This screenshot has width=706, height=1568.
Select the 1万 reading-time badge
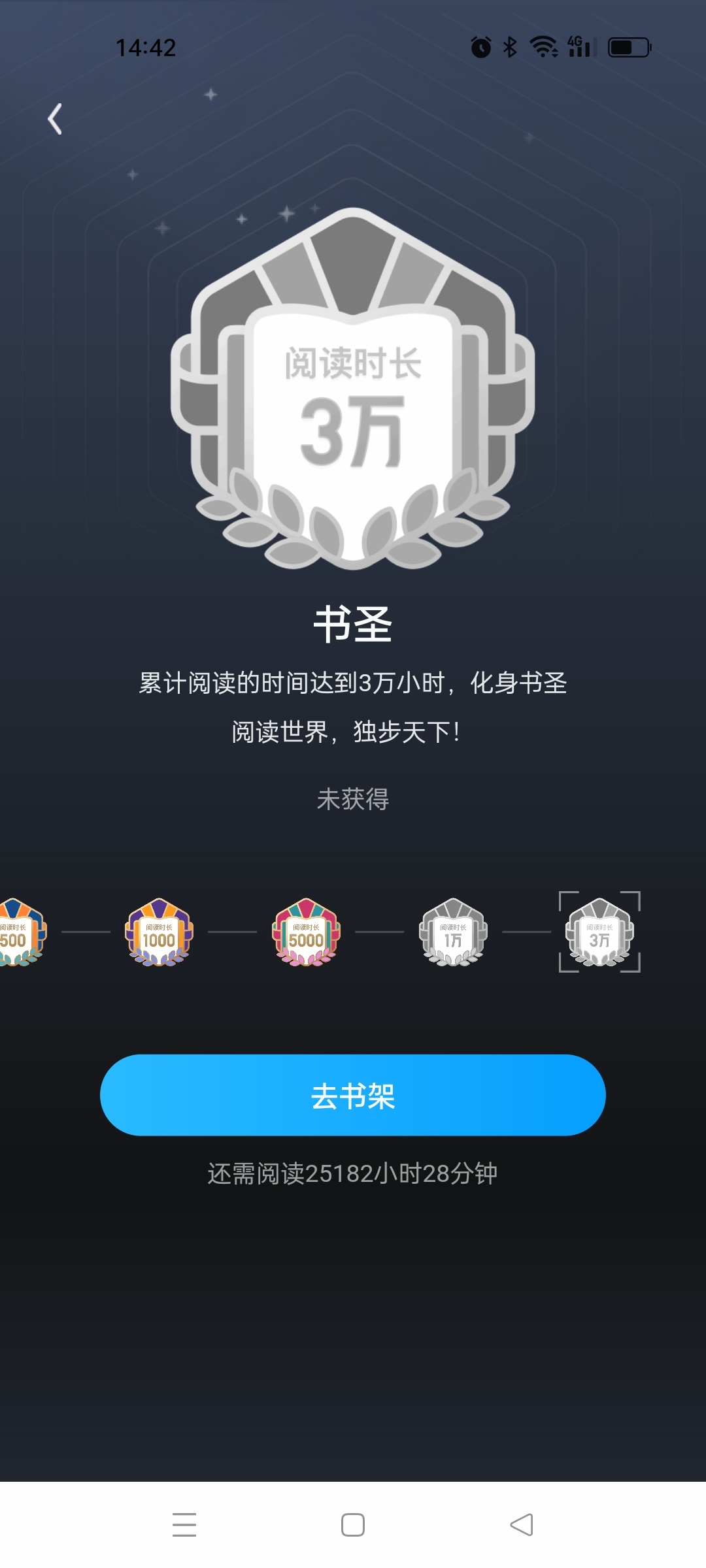453,932
